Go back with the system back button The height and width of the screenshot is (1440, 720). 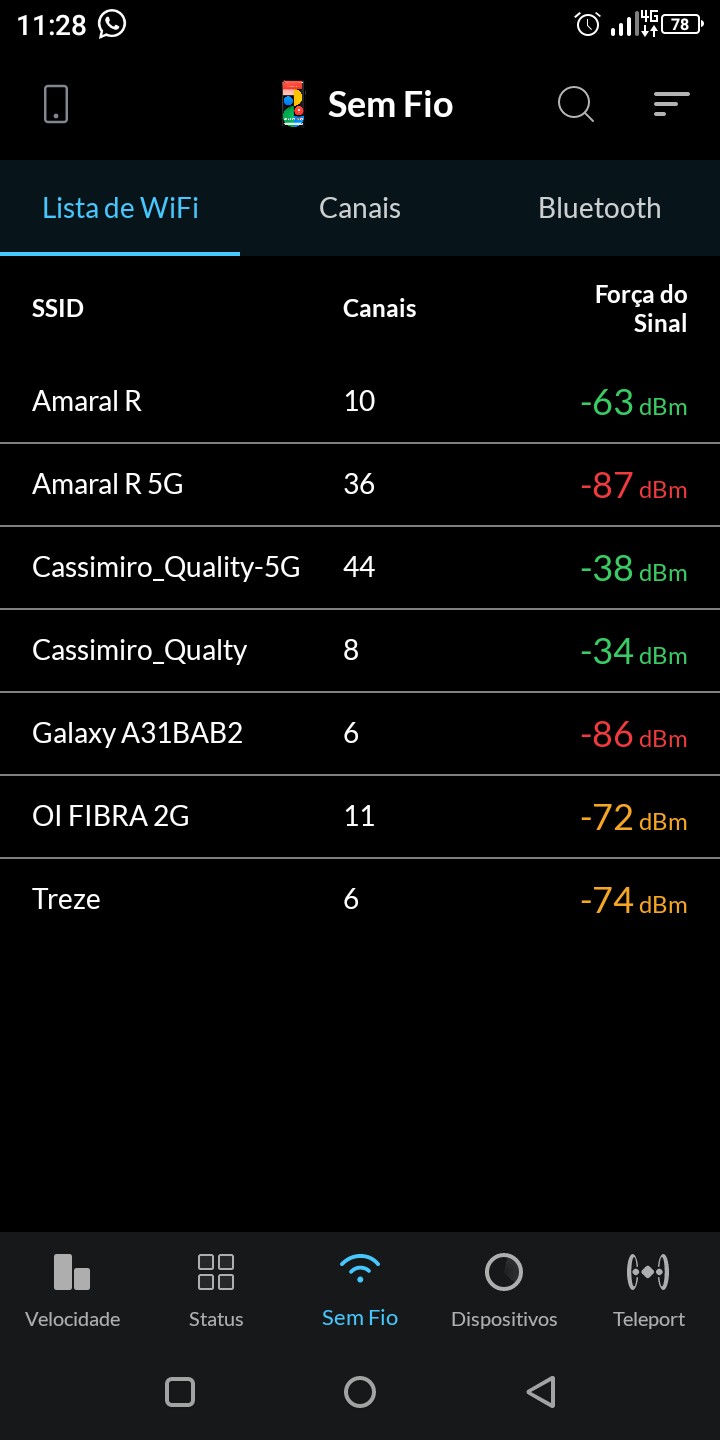[x=540, y=1392]
